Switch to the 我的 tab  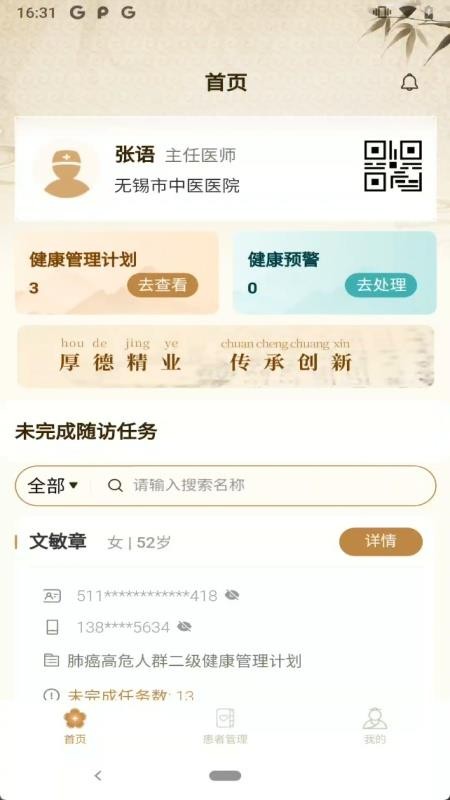pyautogui.click(x=375, y=726)
